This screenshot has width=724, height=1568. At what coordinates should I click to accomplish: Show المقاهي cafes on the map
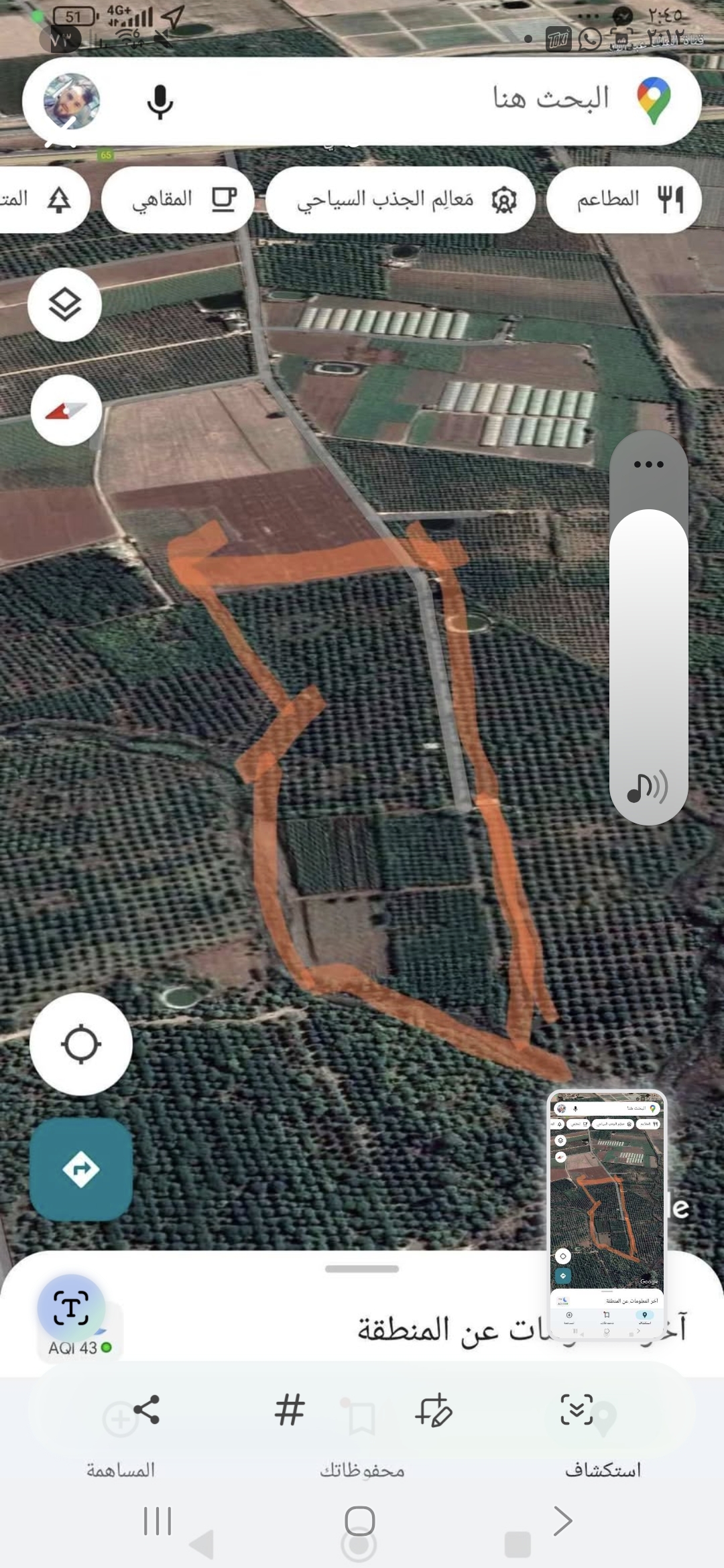click(x=178, y=200)
